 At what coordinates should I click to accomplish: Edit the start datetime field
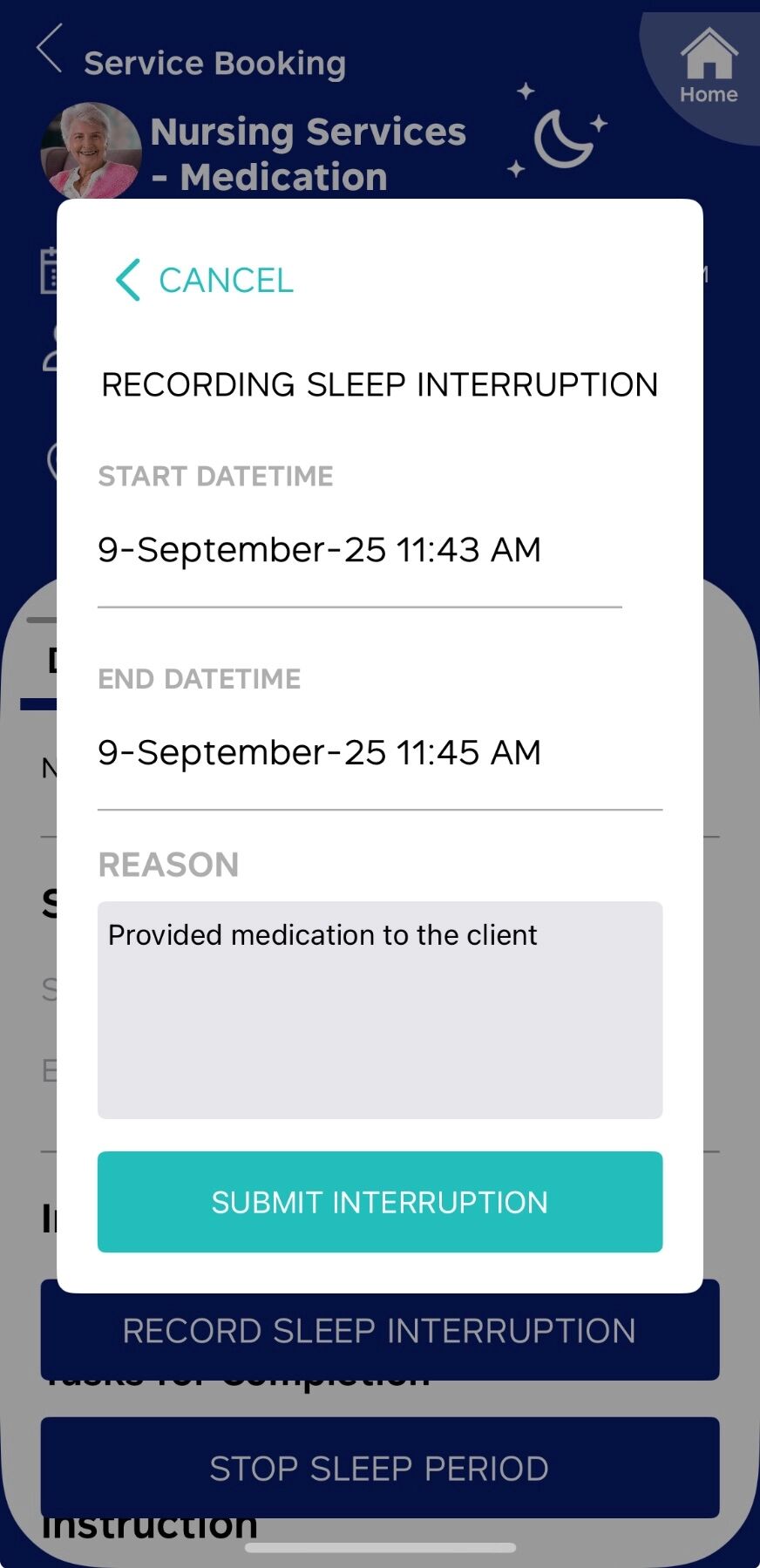(x=319, y=550)
